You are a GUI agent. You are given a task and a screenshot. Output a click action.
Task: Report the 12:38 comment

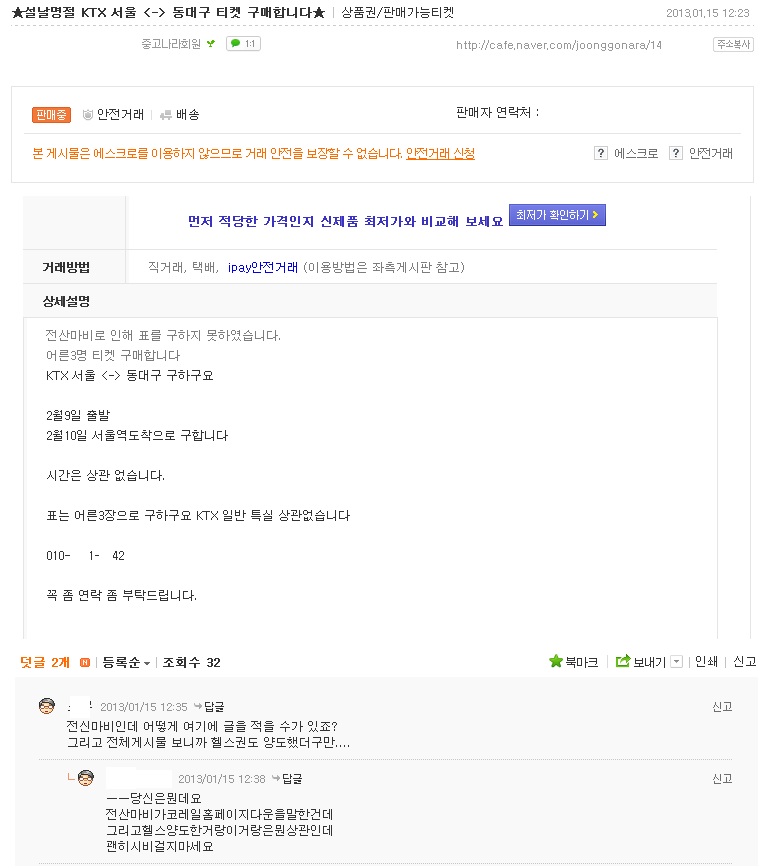coord(722,779)
